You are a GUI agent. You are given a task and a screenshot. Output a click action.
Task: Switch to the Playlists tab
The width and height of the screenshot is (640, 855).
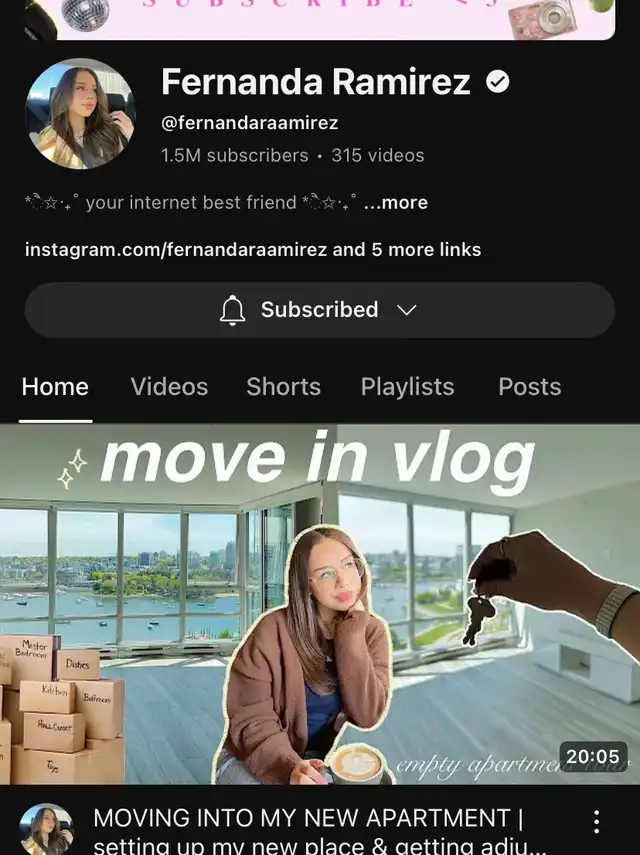click(407, 387)
